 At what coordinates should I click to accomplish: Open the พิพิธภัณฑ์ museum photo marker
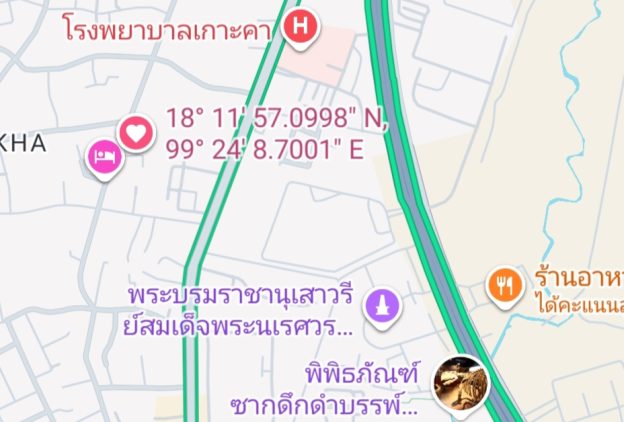[x=460, y=382]
